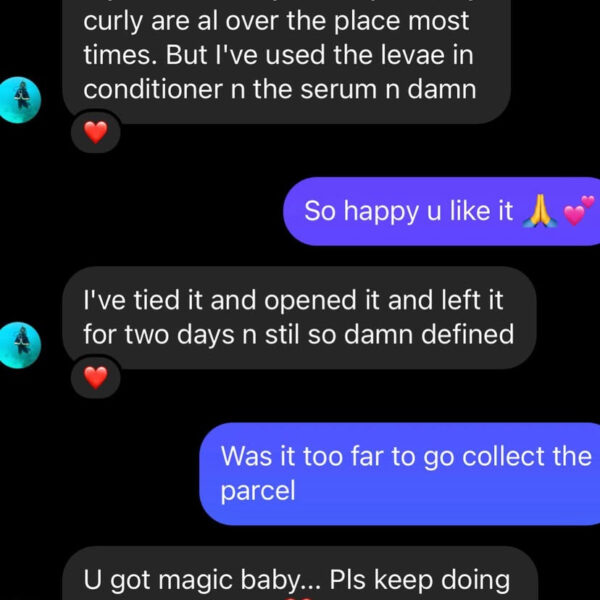Open sender's avatar beside the two days message
The image size is (600, 600).
(21, 342)
